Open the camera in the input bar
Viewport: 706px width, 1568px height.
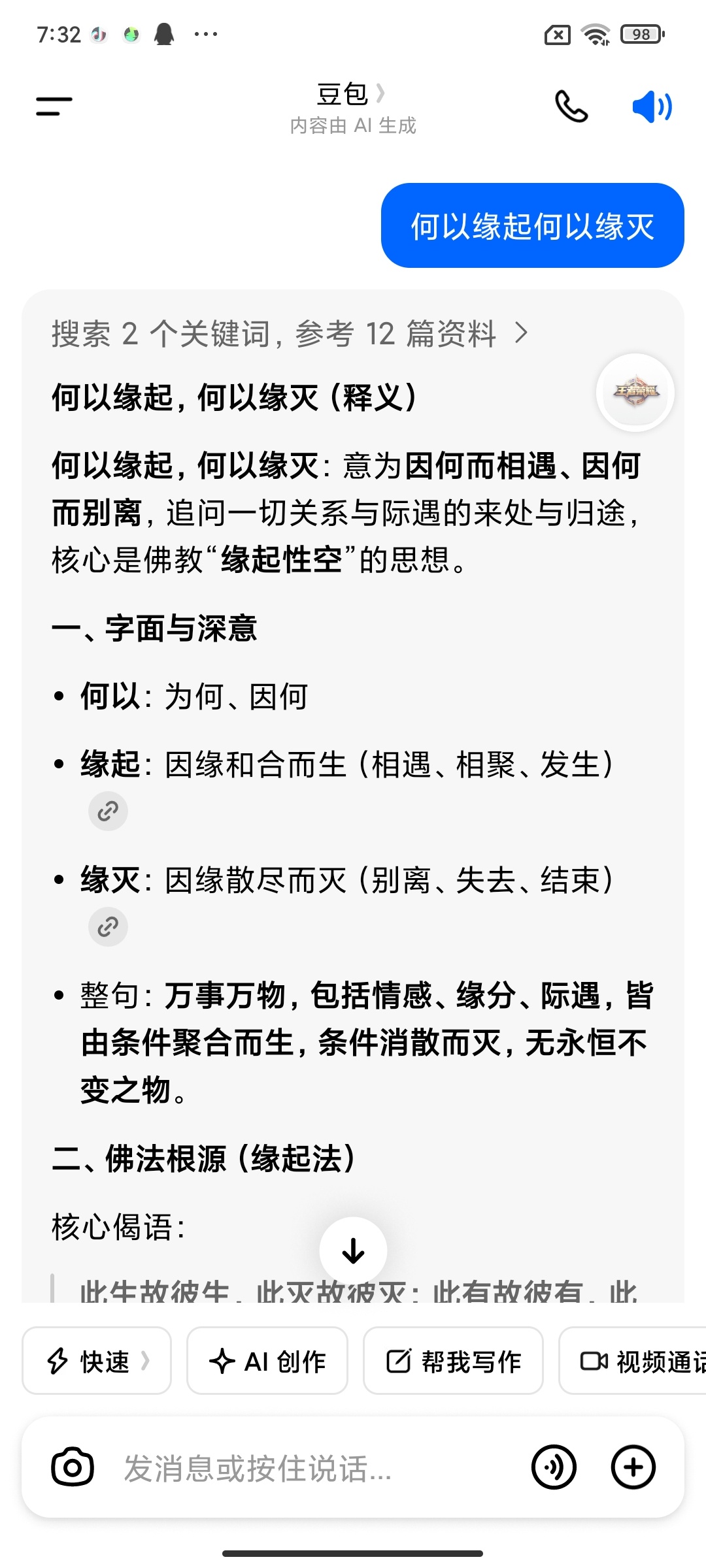[73, 1467]
